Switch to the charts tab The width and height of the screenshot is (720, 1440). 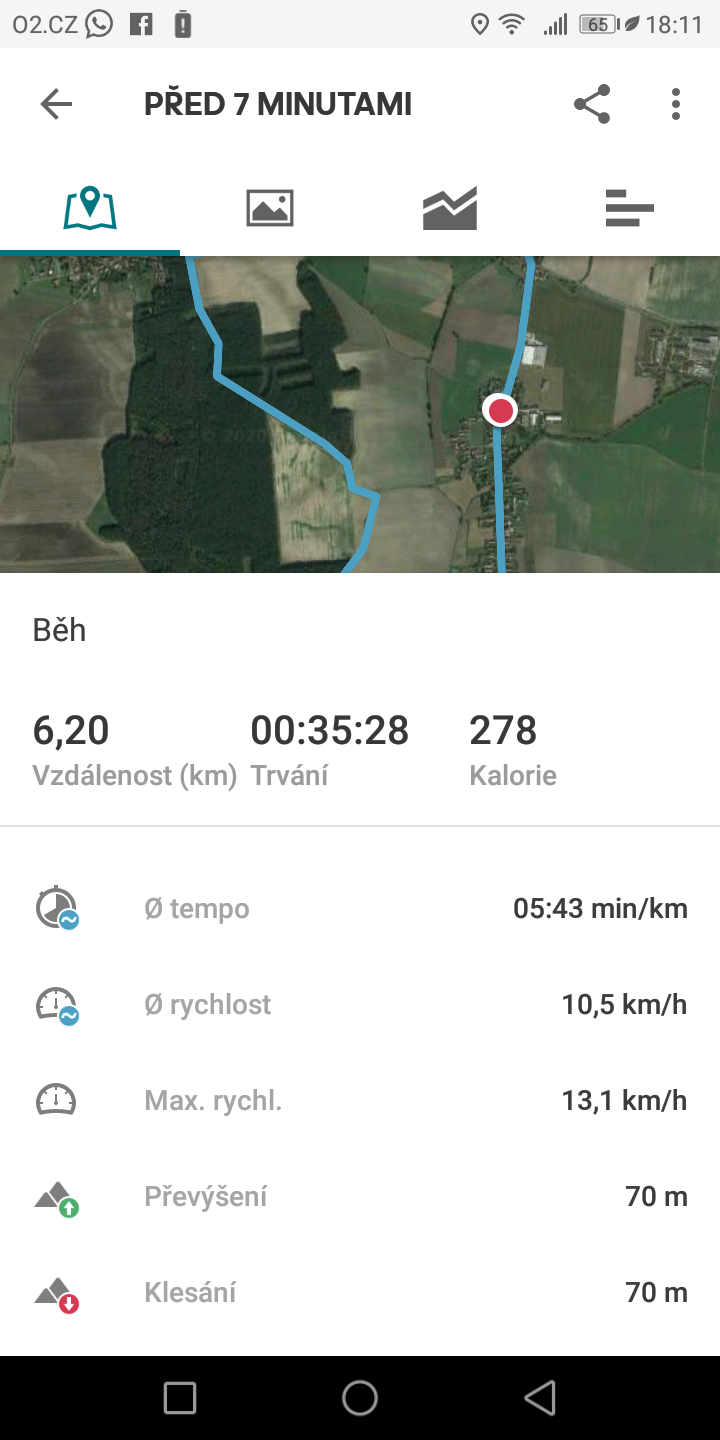pyautogui.click(x=450, y=208)
